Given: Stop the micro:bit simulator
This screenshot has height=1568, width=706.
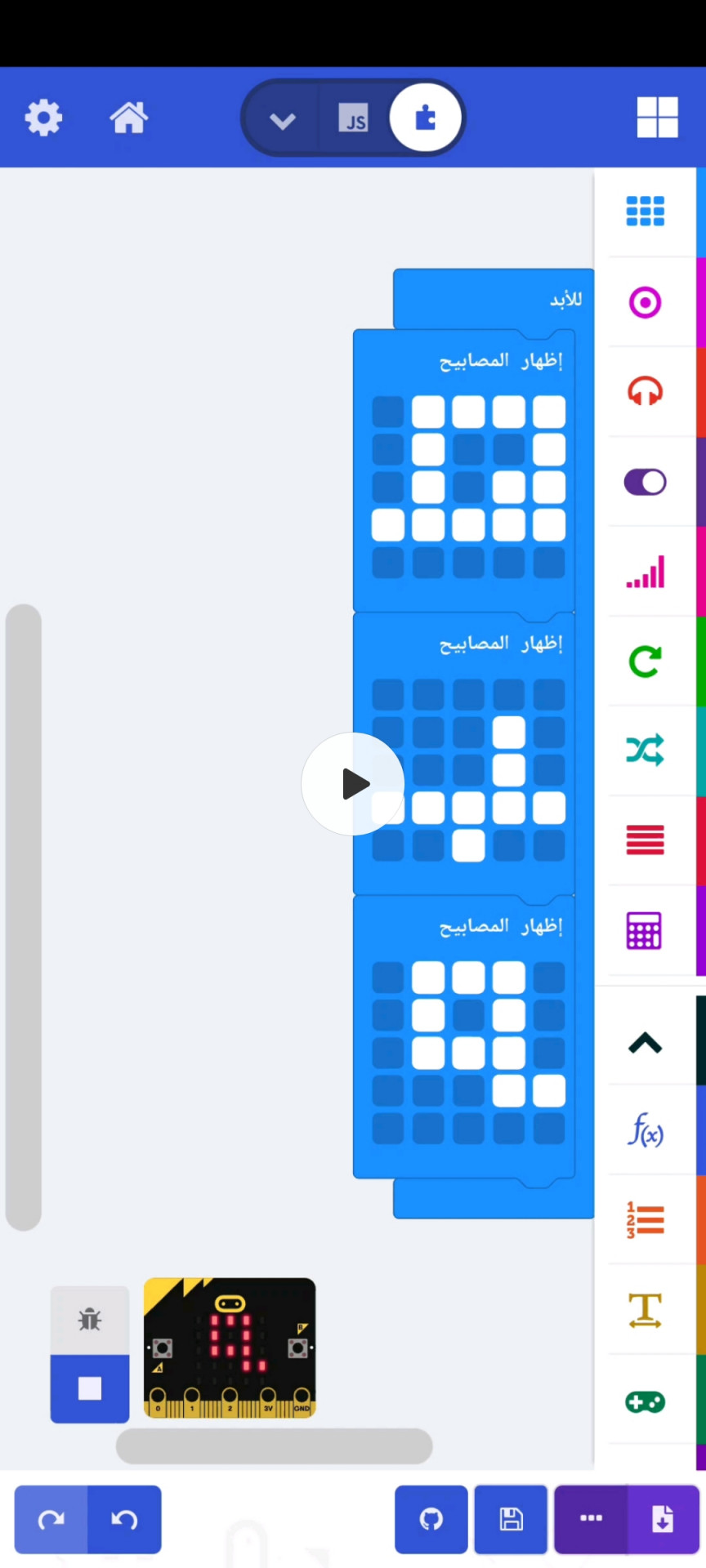Looking at the screenshot, I should pos(90,1388).
